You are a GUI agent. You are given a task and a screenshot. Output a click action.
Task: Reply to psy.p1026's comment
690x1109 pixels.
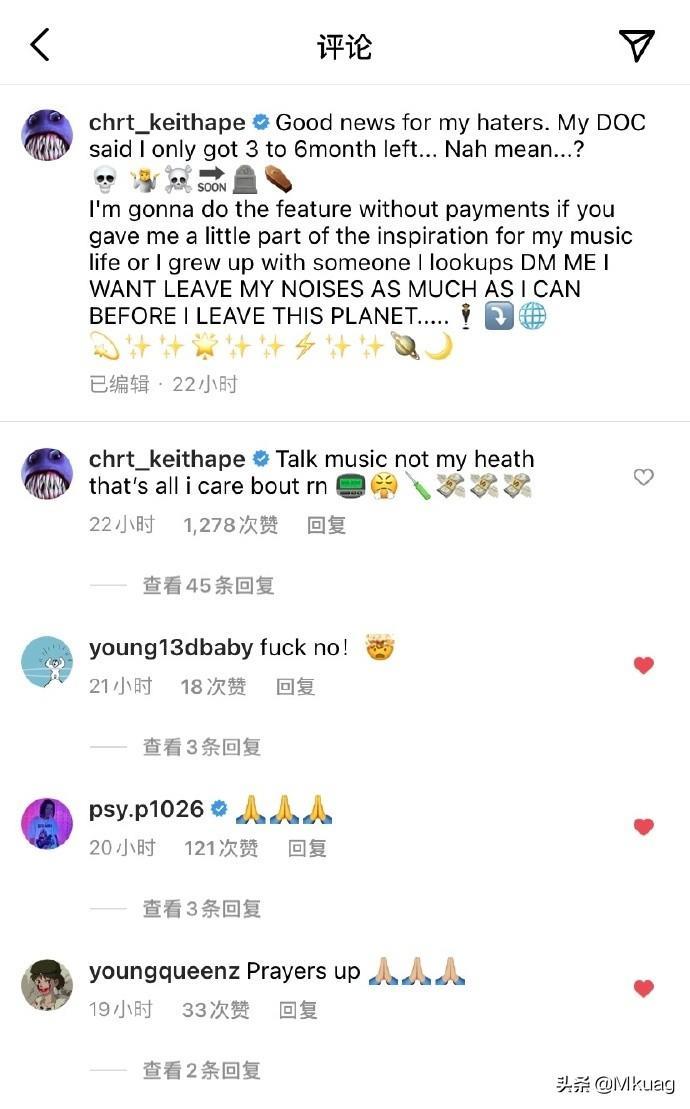(307, 849)
